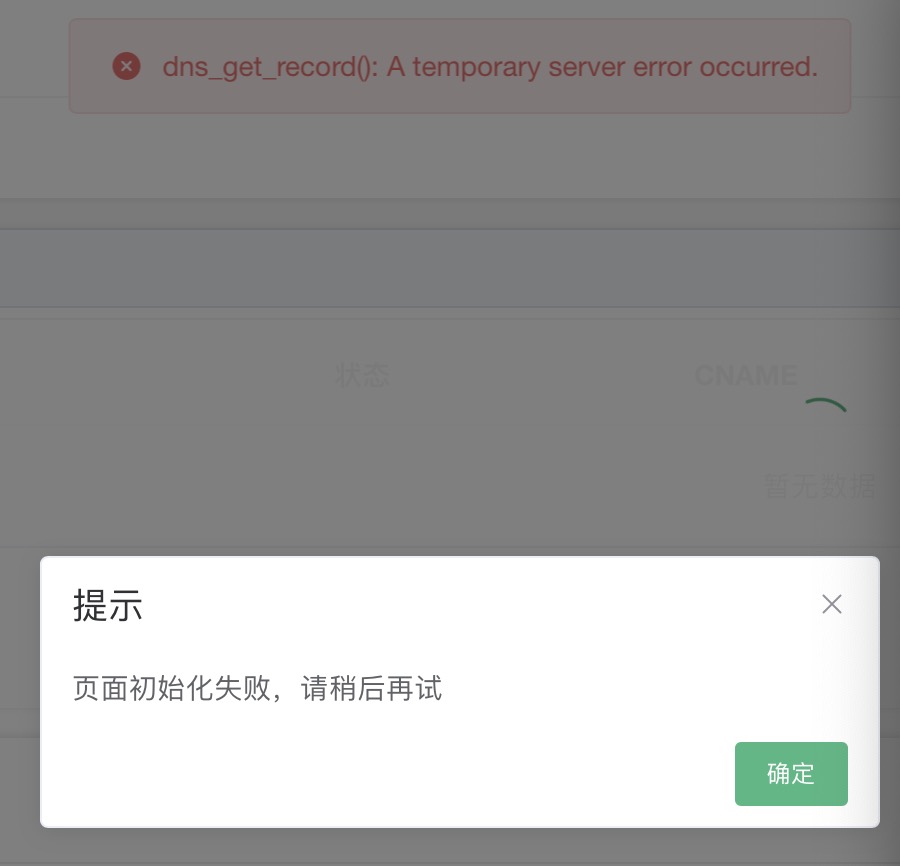
Task: Confirm the dialog with 确定
Action: point(791,773)
